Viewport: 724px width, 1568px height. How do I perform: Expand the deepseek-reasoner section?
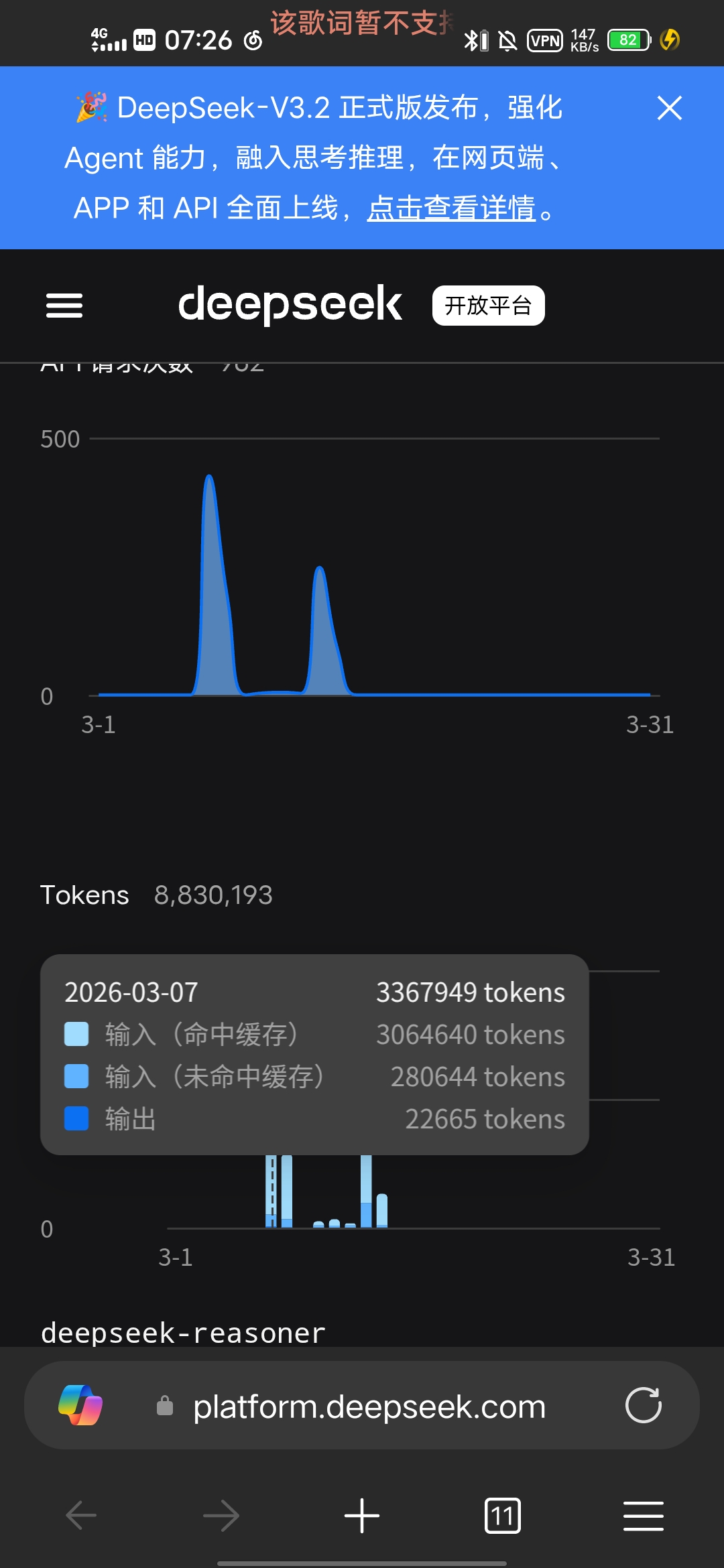pos(182,1332)
